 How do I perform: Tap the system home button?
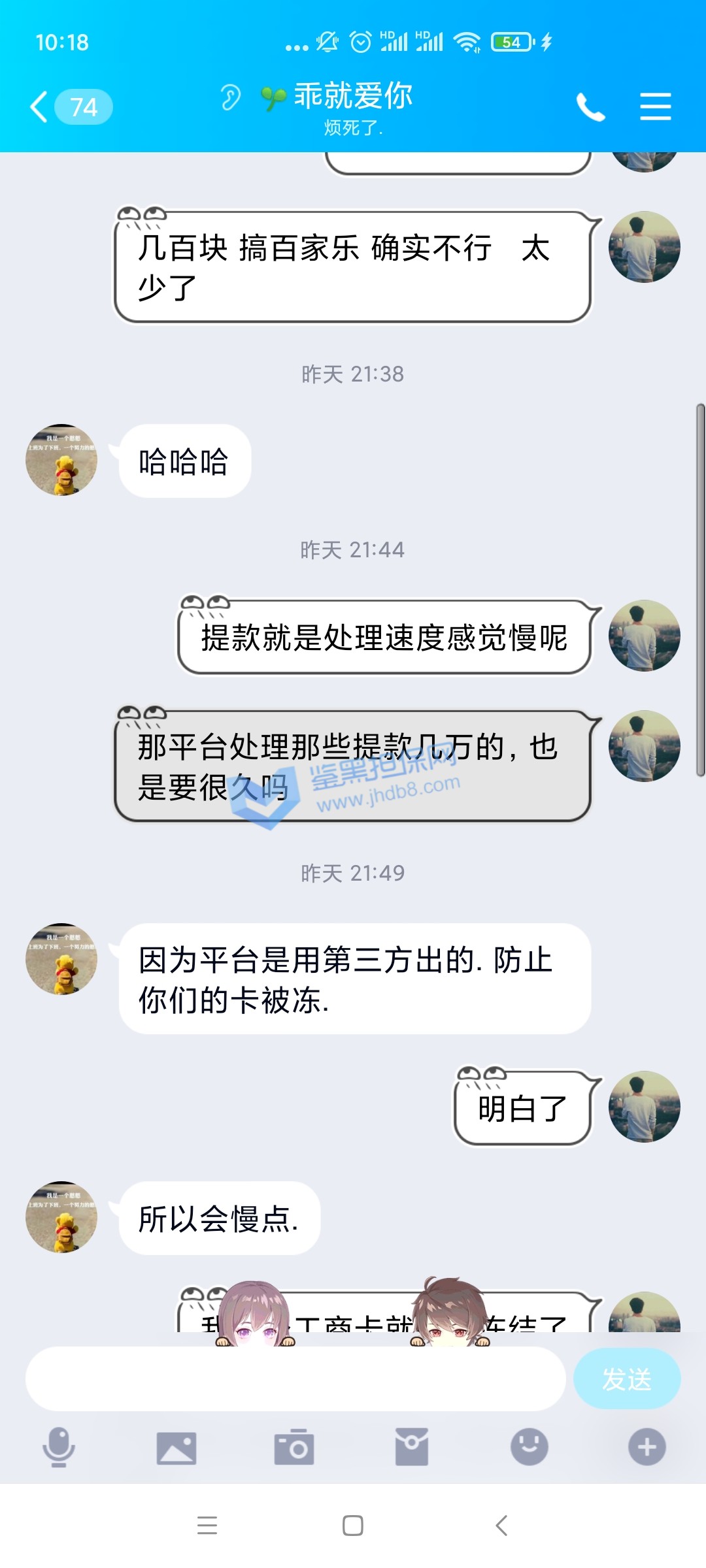coord(353,1526)
